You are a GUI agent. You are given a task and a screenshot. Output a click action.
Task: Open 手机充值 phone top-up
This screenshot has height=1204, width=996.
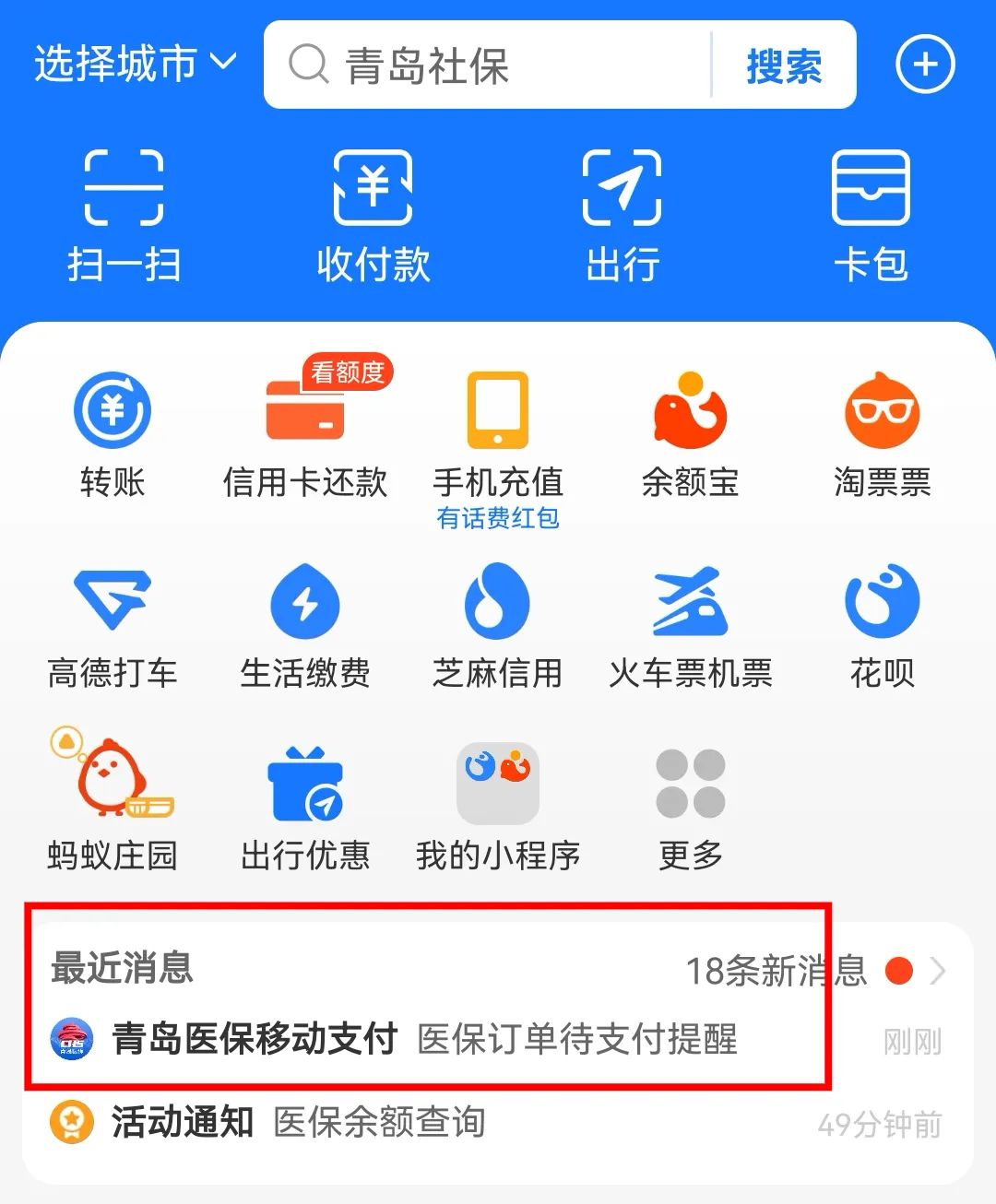click(498, 434)
